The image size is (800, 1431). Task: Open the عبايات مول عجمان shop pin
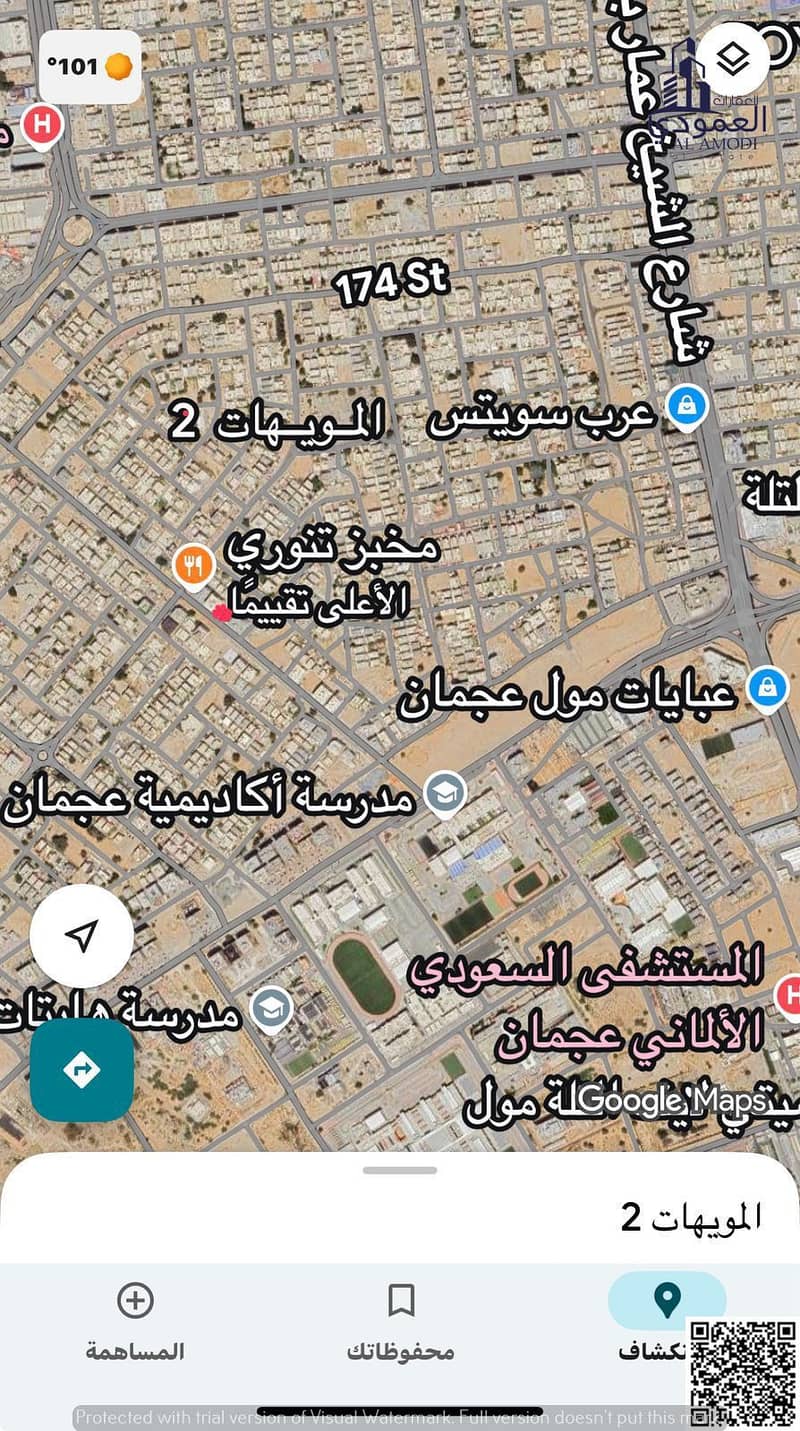pyautogui.click(x=768, y=688)
